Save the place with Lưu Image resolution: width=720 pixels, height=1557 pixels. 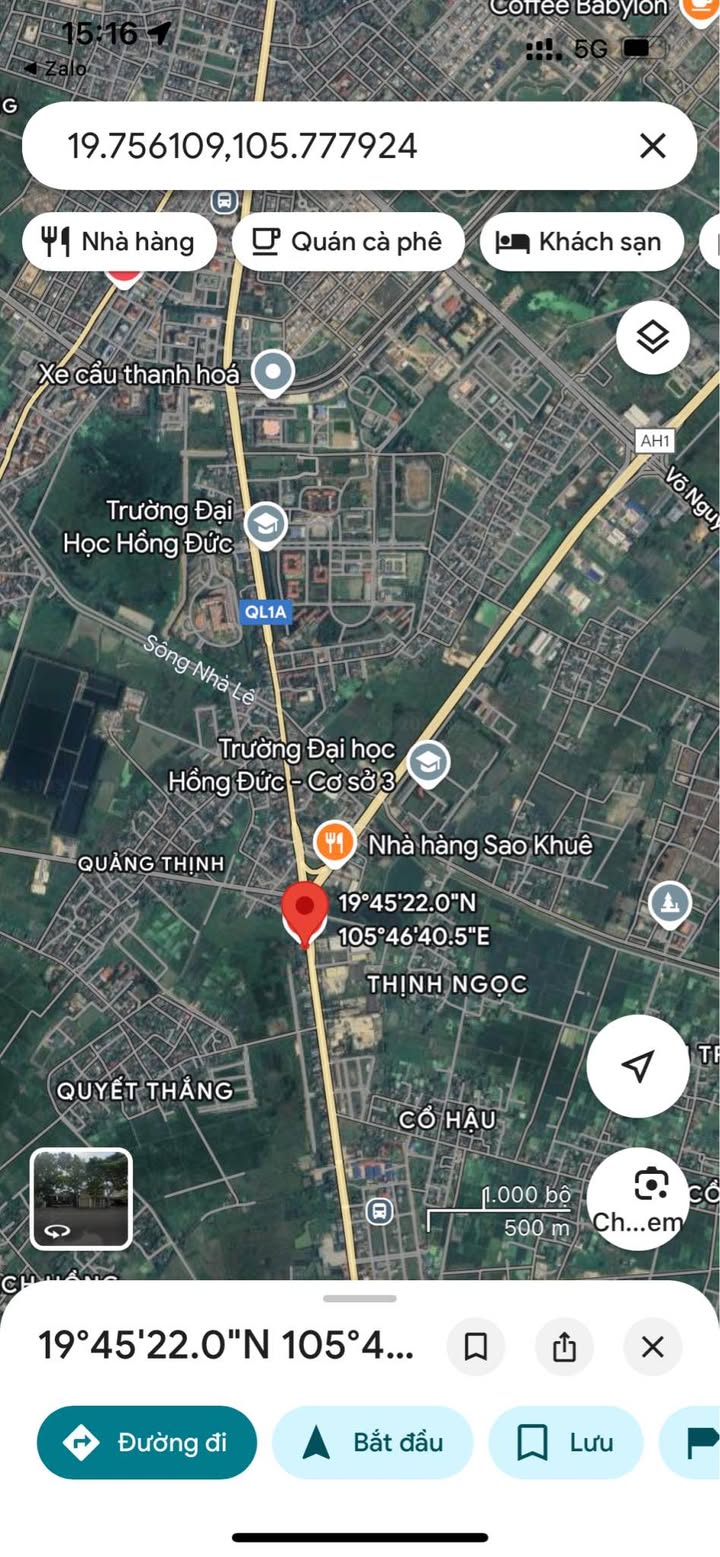click(565, 1442)
